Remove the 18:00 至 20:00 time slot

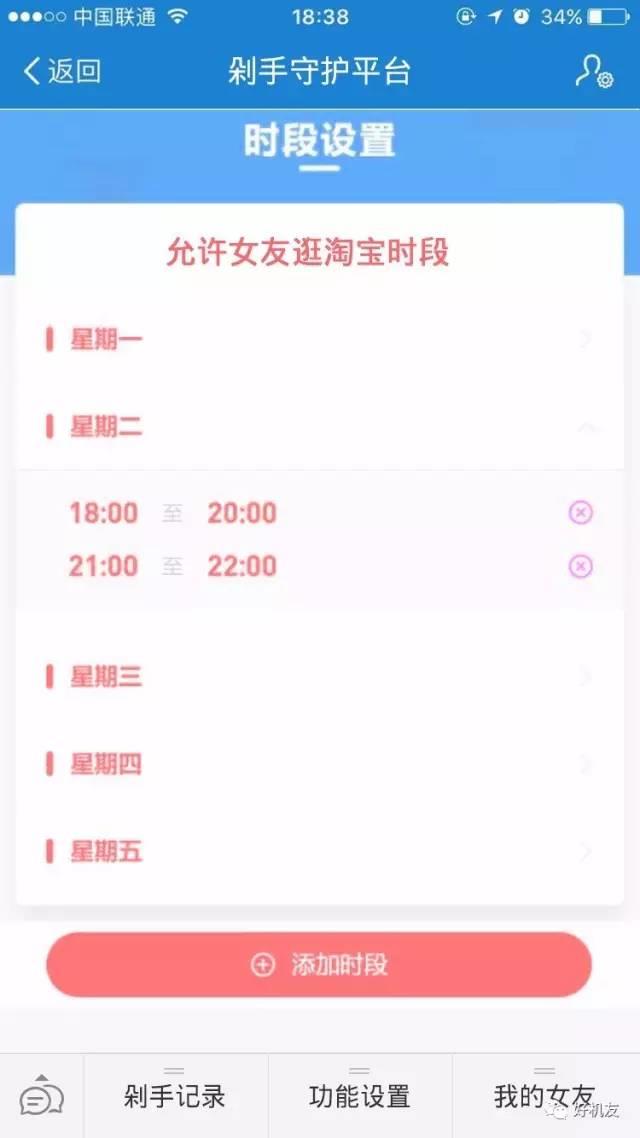pyautogui.click(x=580, y=513)
